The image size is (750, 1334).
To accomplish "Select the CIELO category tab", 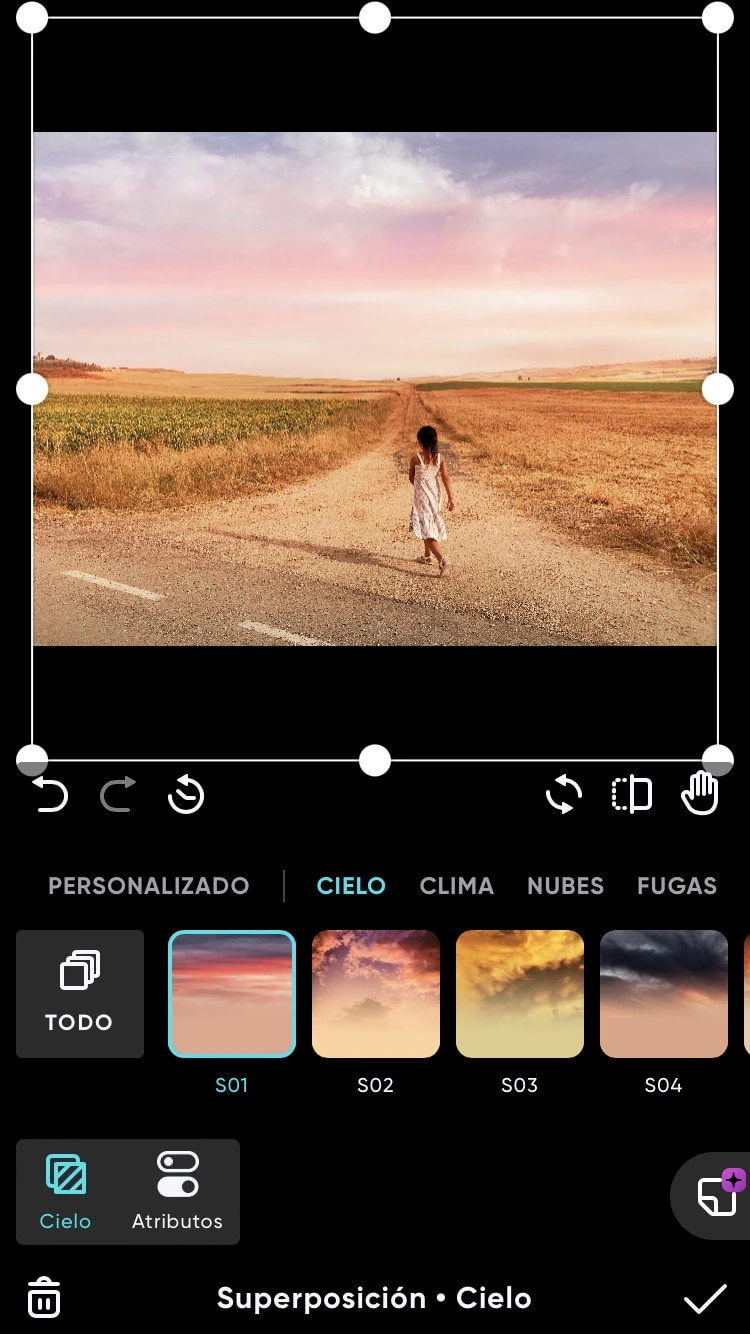I will point(351,886).
